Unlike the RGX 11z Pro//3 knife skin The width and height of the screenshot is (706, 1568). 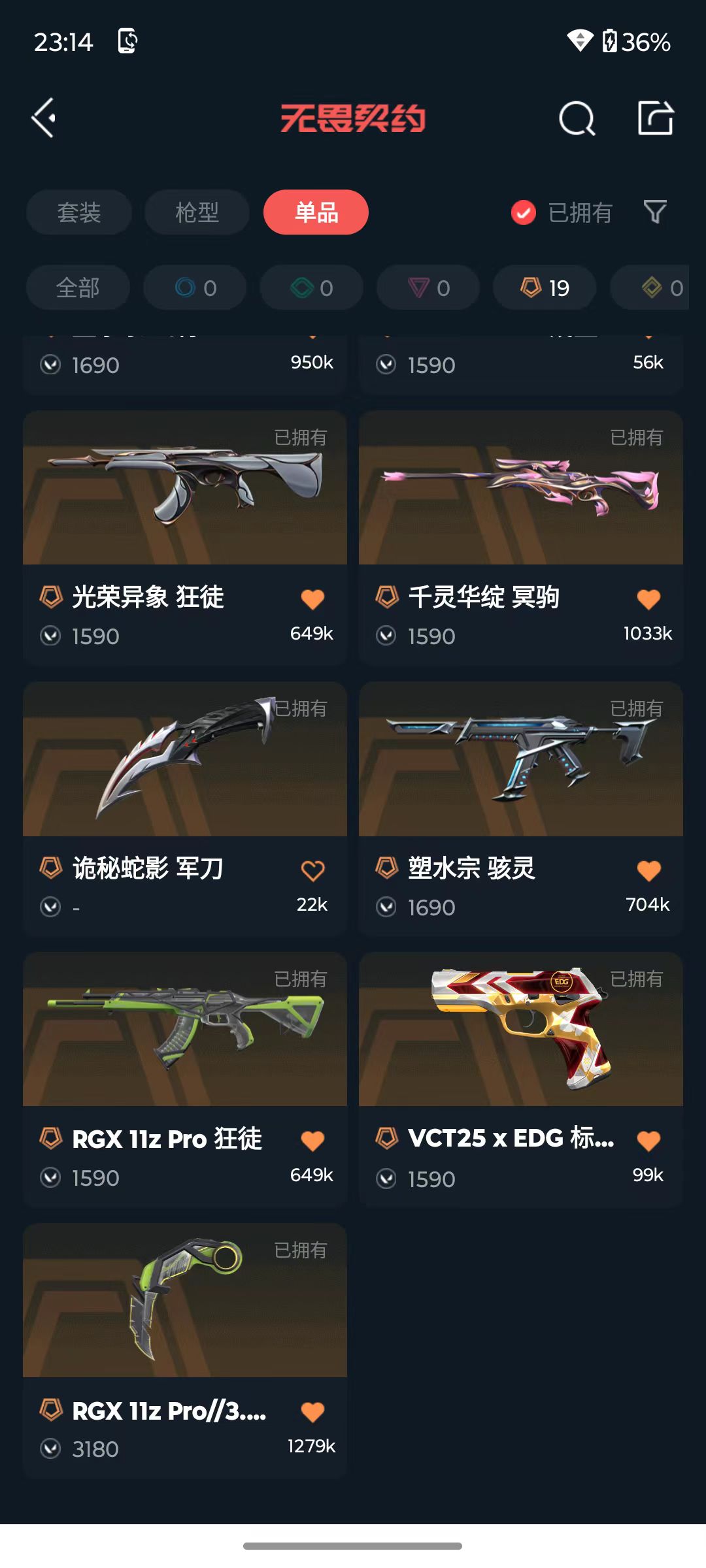click(x=312, y=1413)
